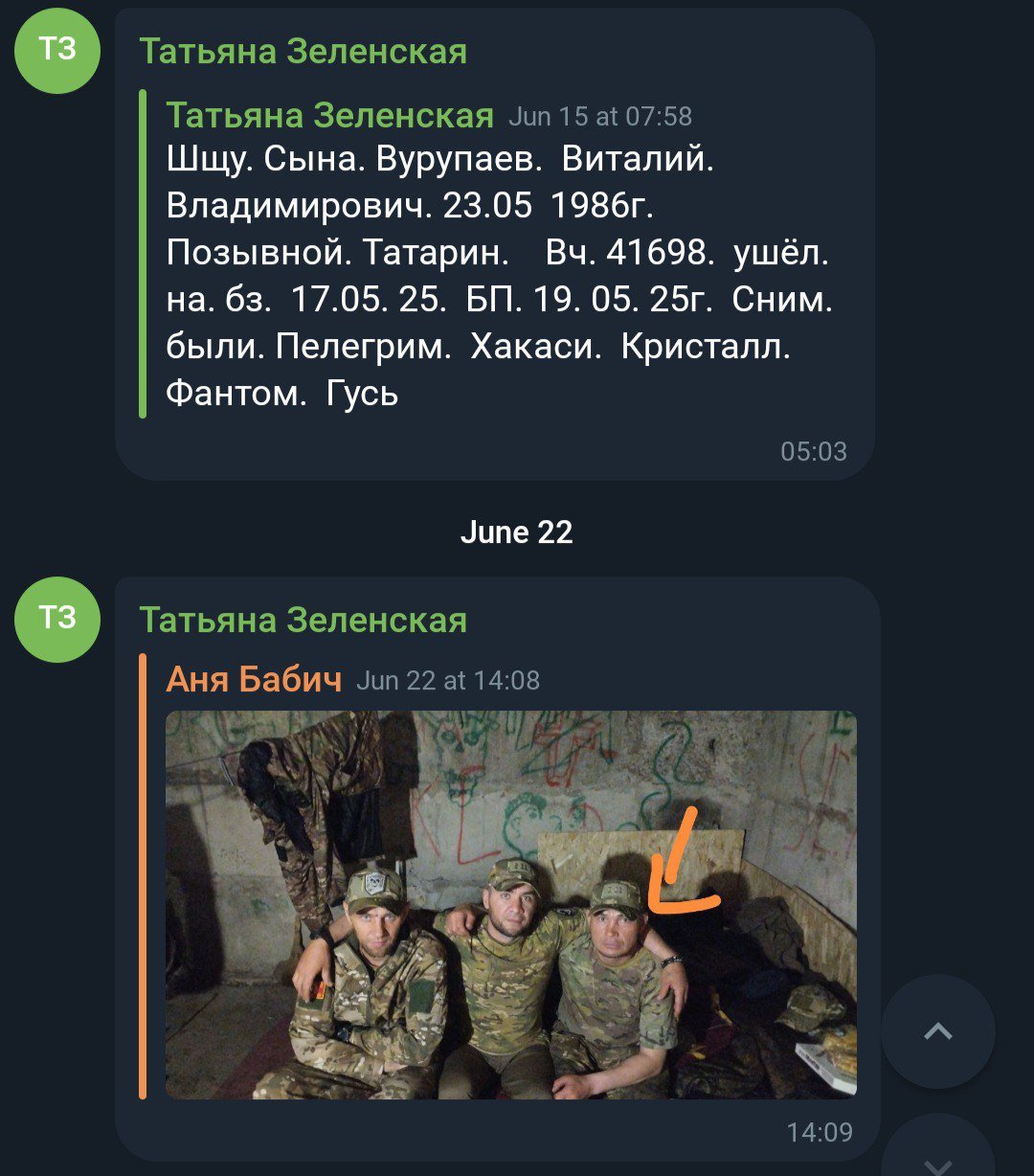Tap the up chevron round button
This screenshot has width=1034, height=1176.
[938, 1031]
